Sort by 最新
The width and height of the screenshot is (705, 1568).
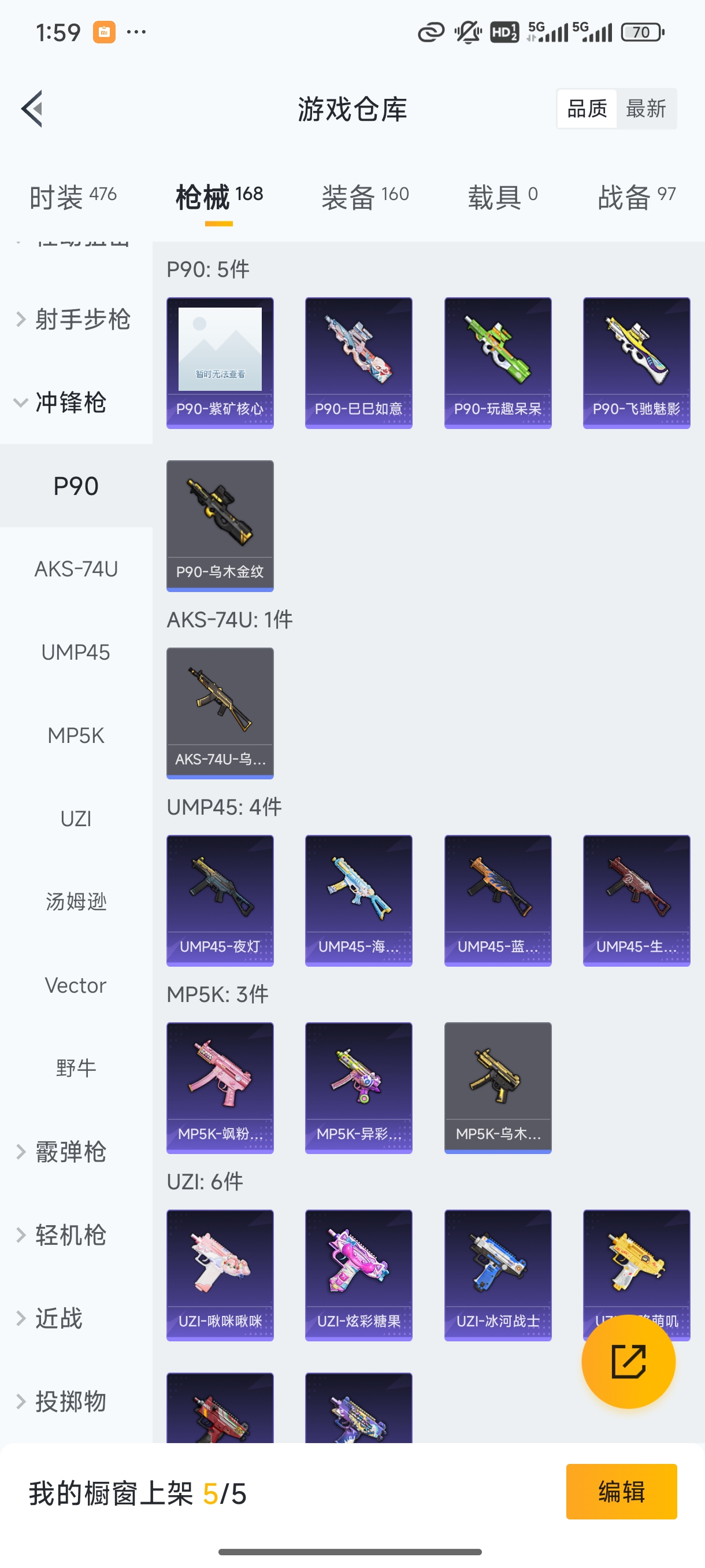(645, 109)
